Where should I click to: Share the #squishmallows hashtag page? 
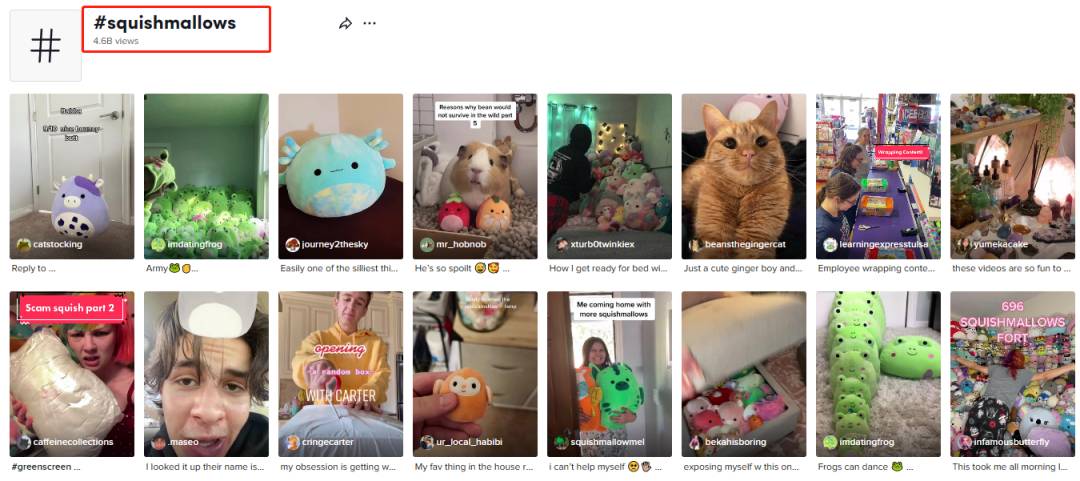click(x=345, y=23)
